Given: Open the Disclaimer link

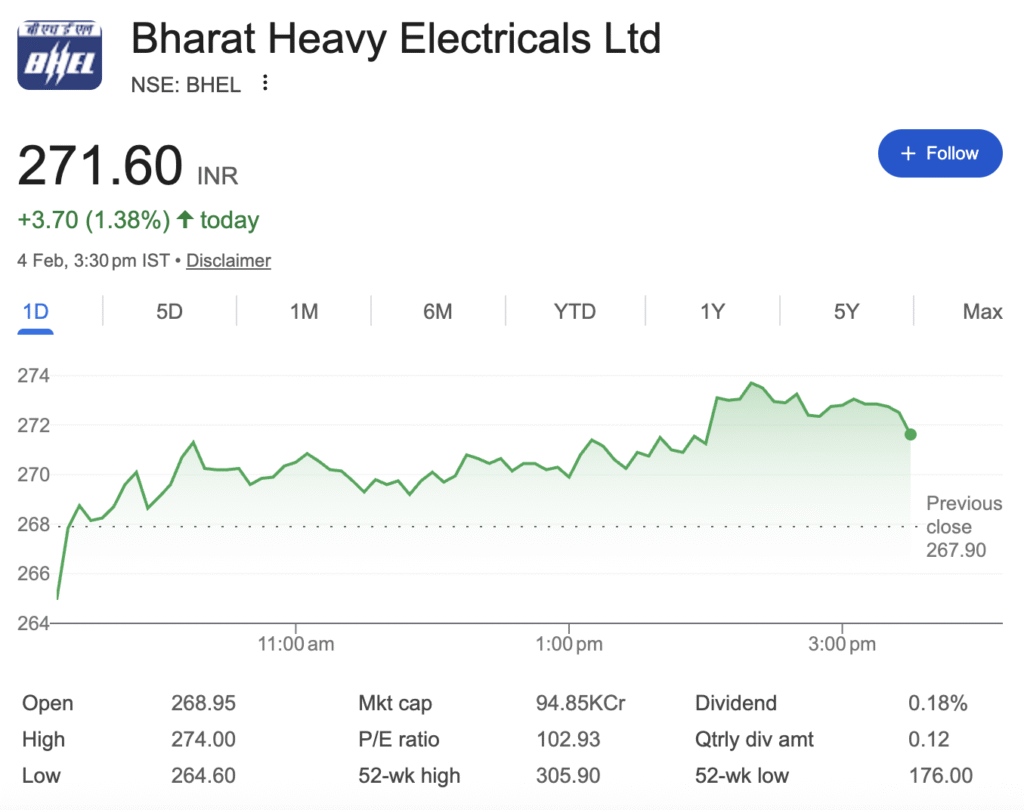Looking at the screenshot, I should point(228,260).
